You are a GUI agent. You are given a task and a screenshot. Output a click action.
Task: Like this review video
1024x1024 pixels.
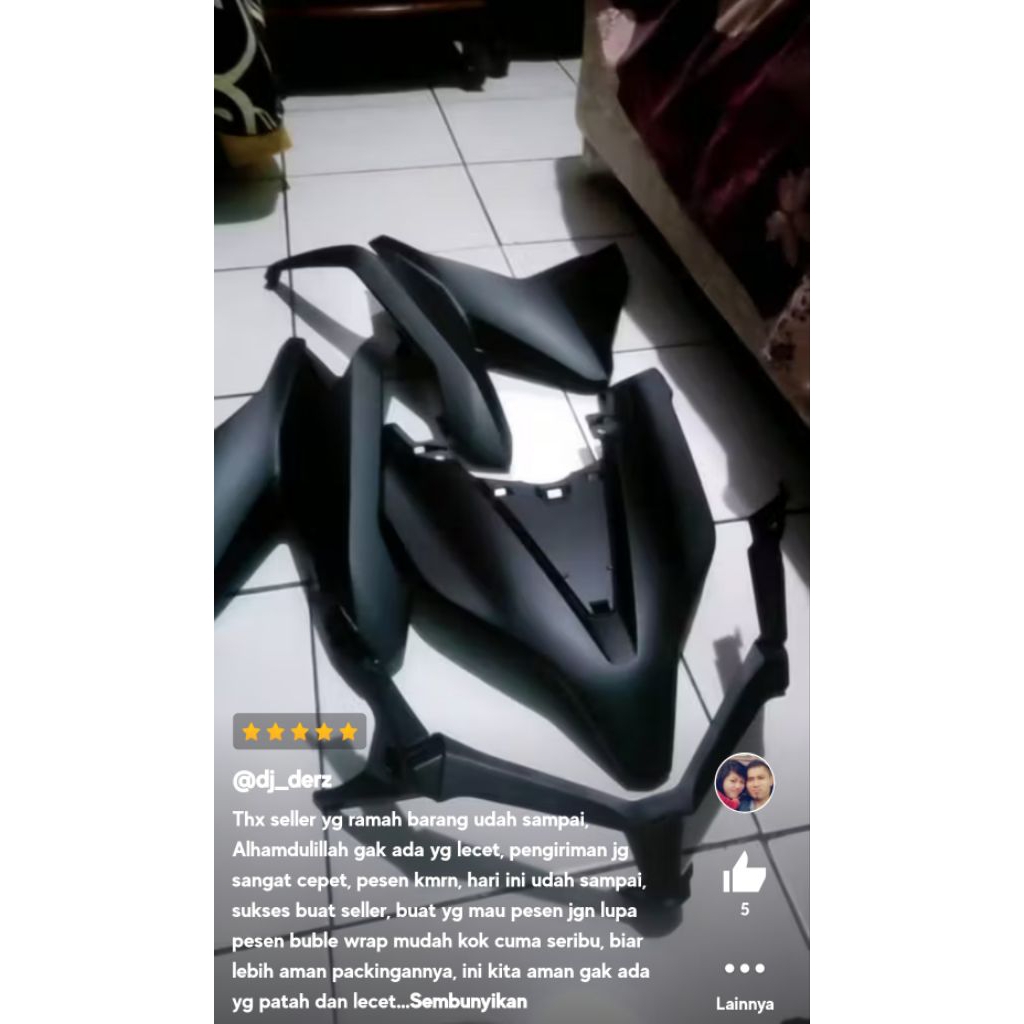click(744, 873)
